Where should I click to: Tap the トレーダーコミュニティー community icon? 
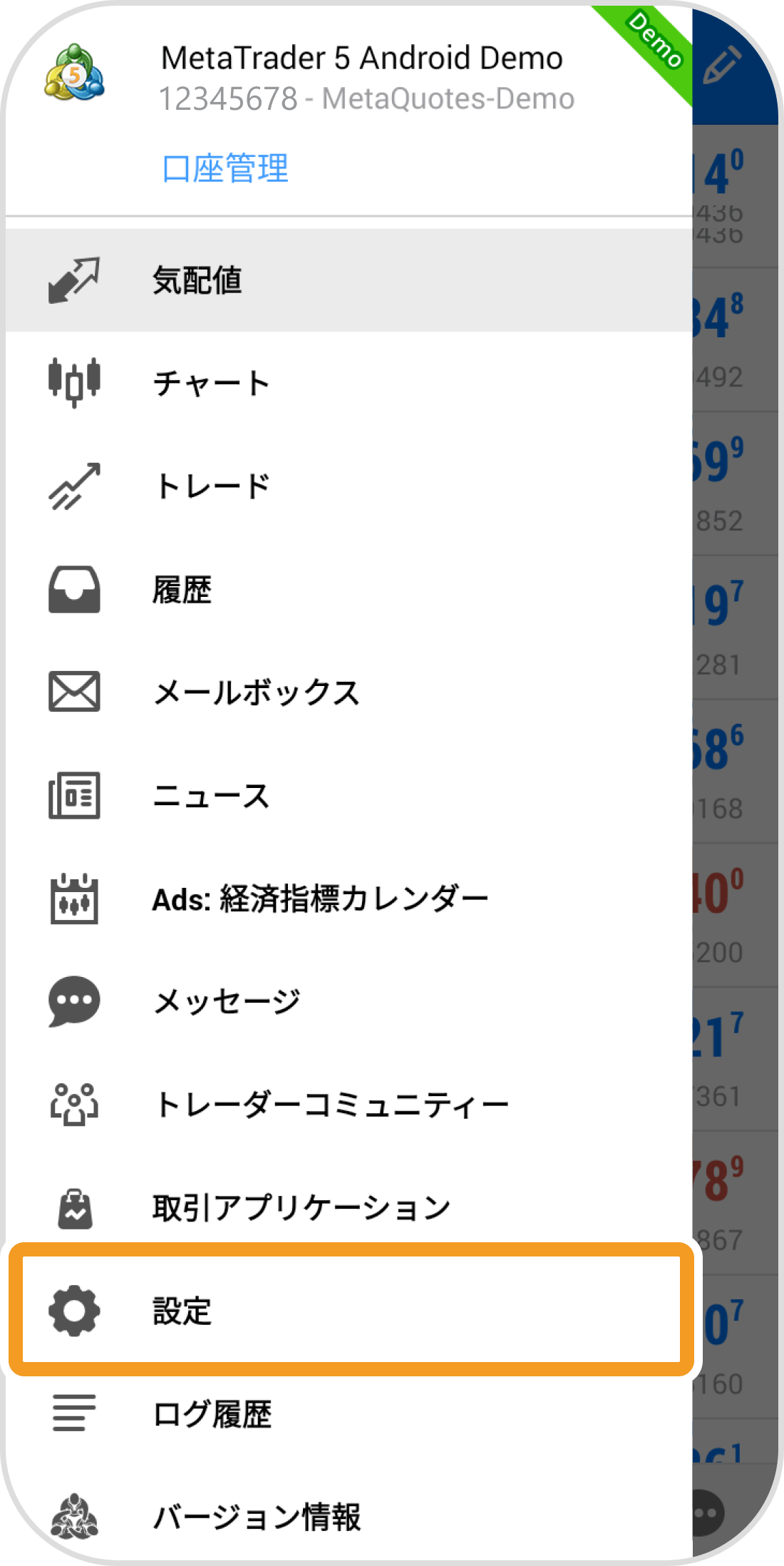(73, 1105)
